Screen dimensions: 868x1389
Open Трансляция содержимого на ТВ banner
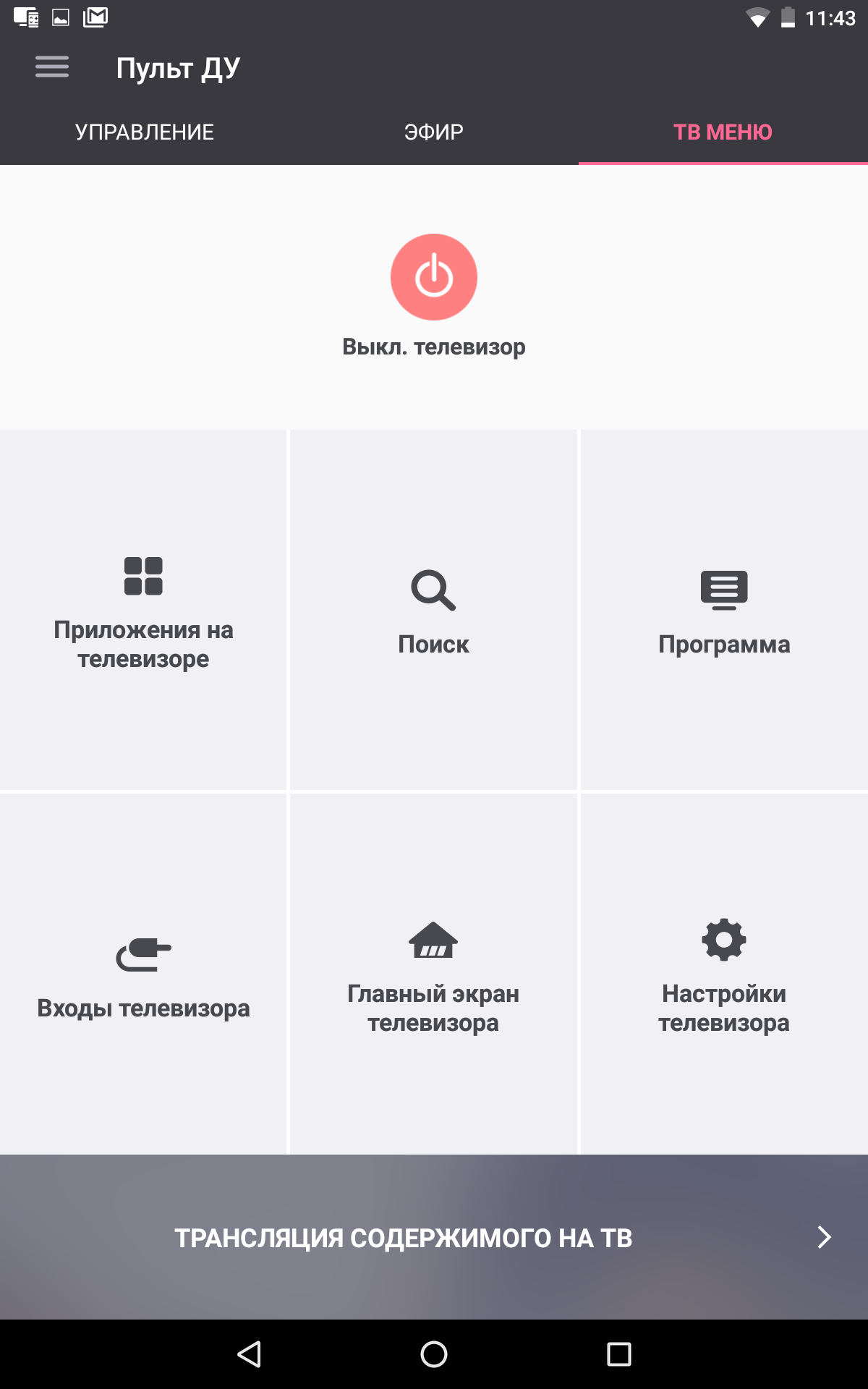click(x=434, y=1237)
